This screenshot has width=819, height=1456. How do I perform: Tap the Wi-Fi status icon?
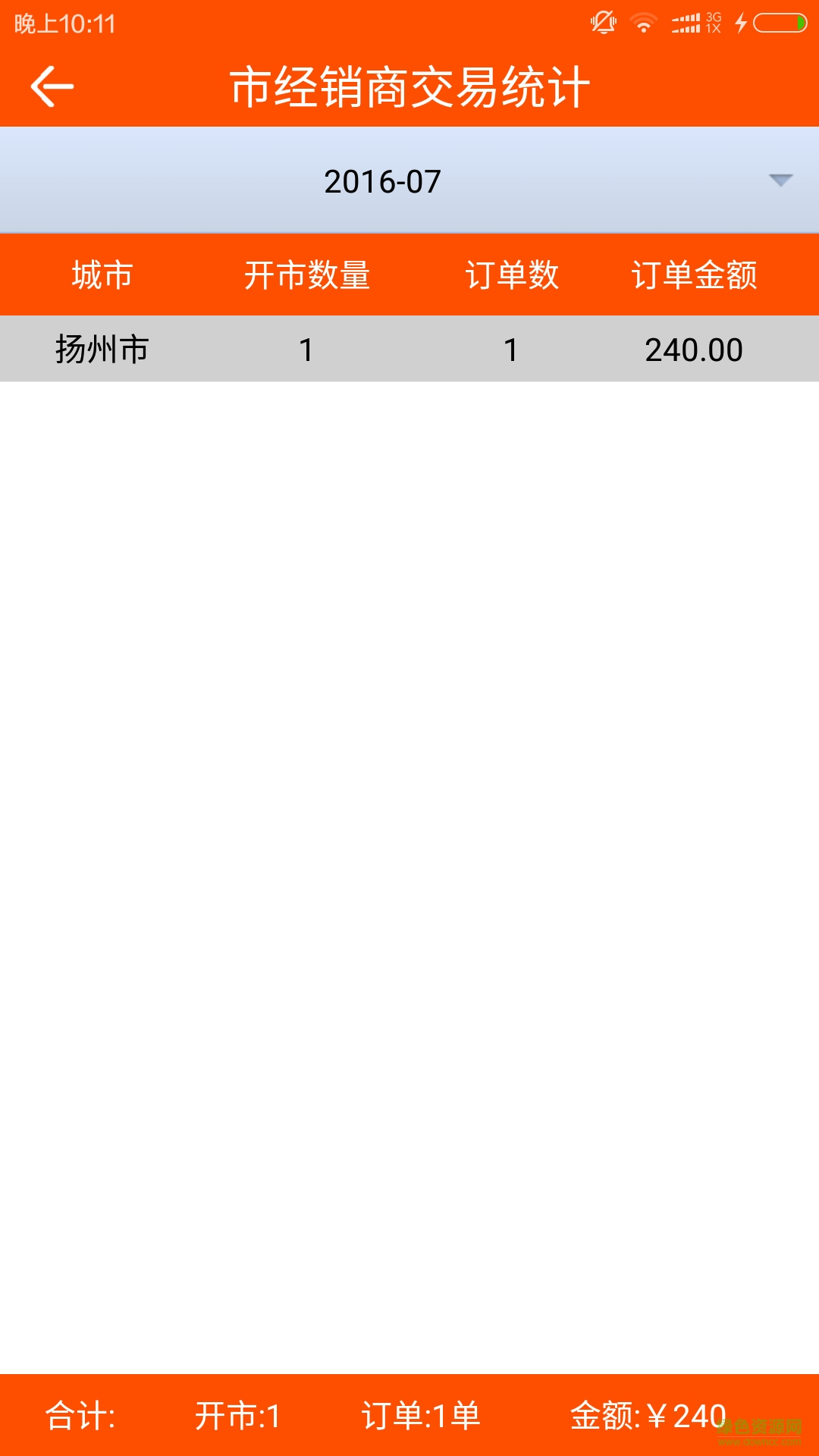tap(643, 21)
